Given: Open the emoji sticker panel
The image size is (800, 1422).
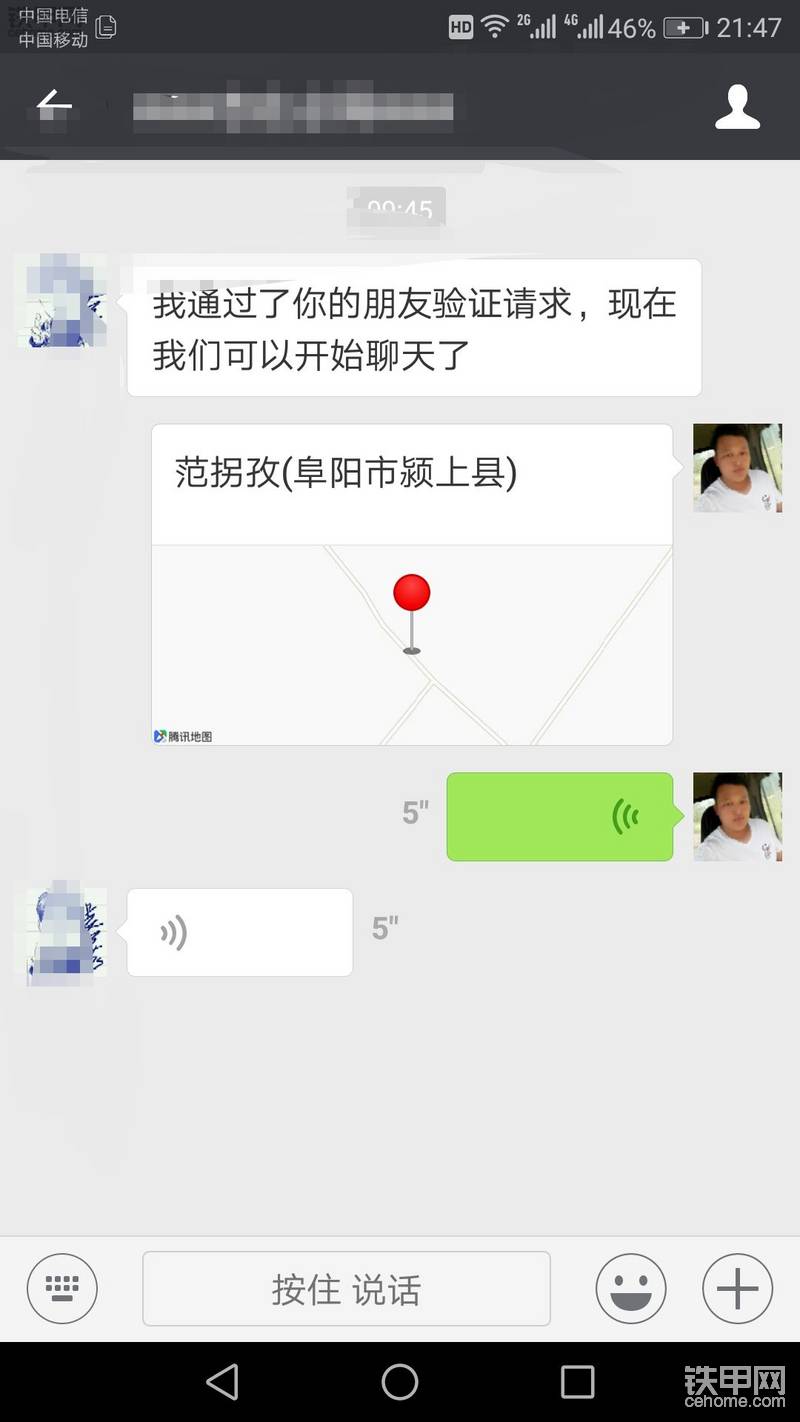Looking at the screenshot, I should point(631,1289).
